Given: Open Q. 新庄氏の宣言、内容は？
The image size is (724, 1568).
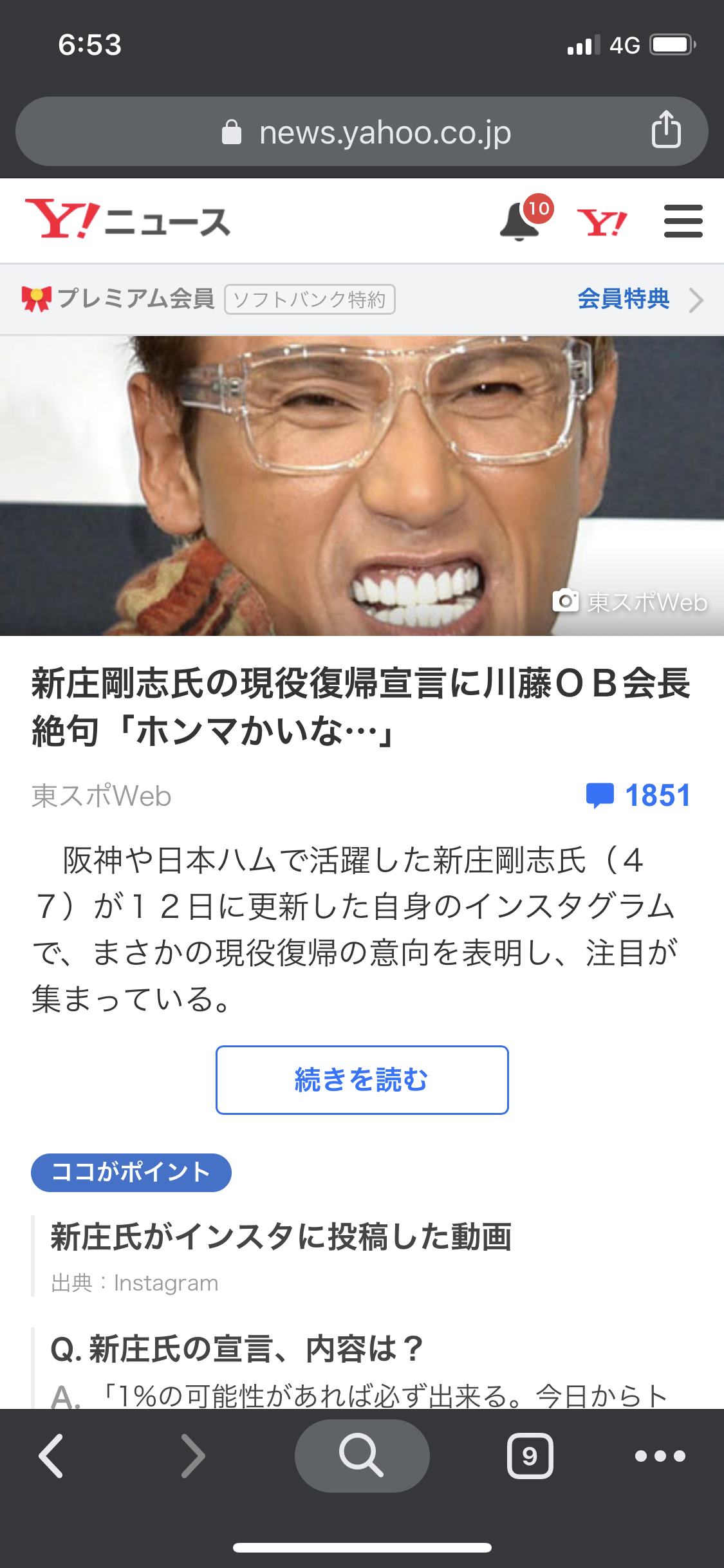Looking at the screenshot, I should pyautogui.click(x=237, y=1349).
